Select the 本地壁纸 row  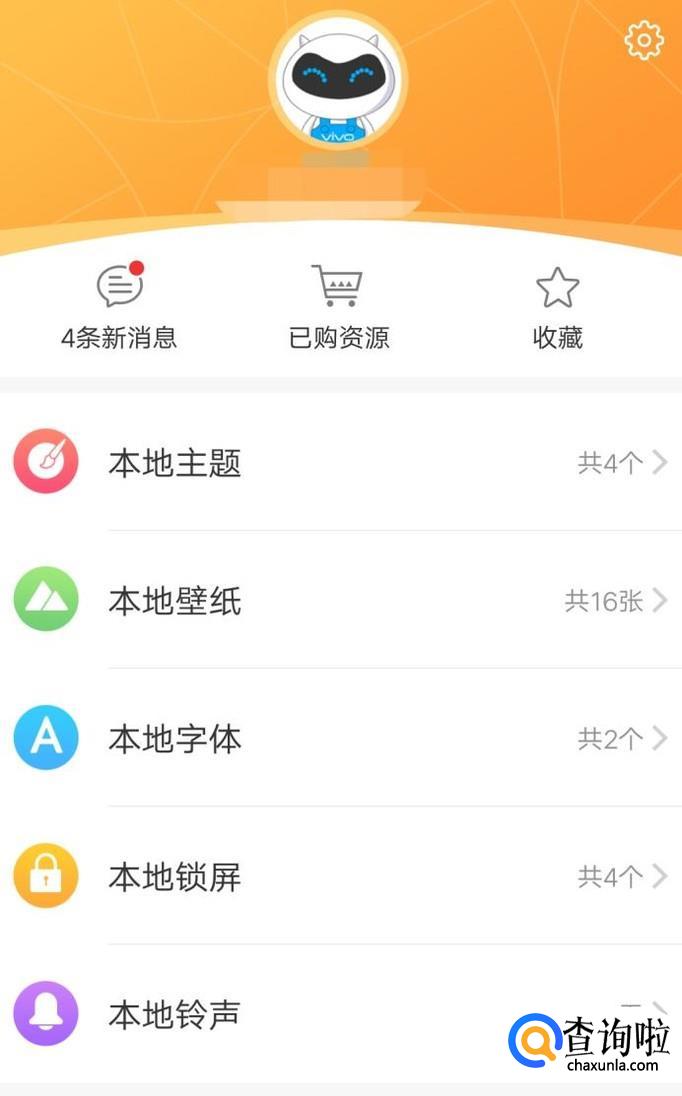[x=340, y=601]
